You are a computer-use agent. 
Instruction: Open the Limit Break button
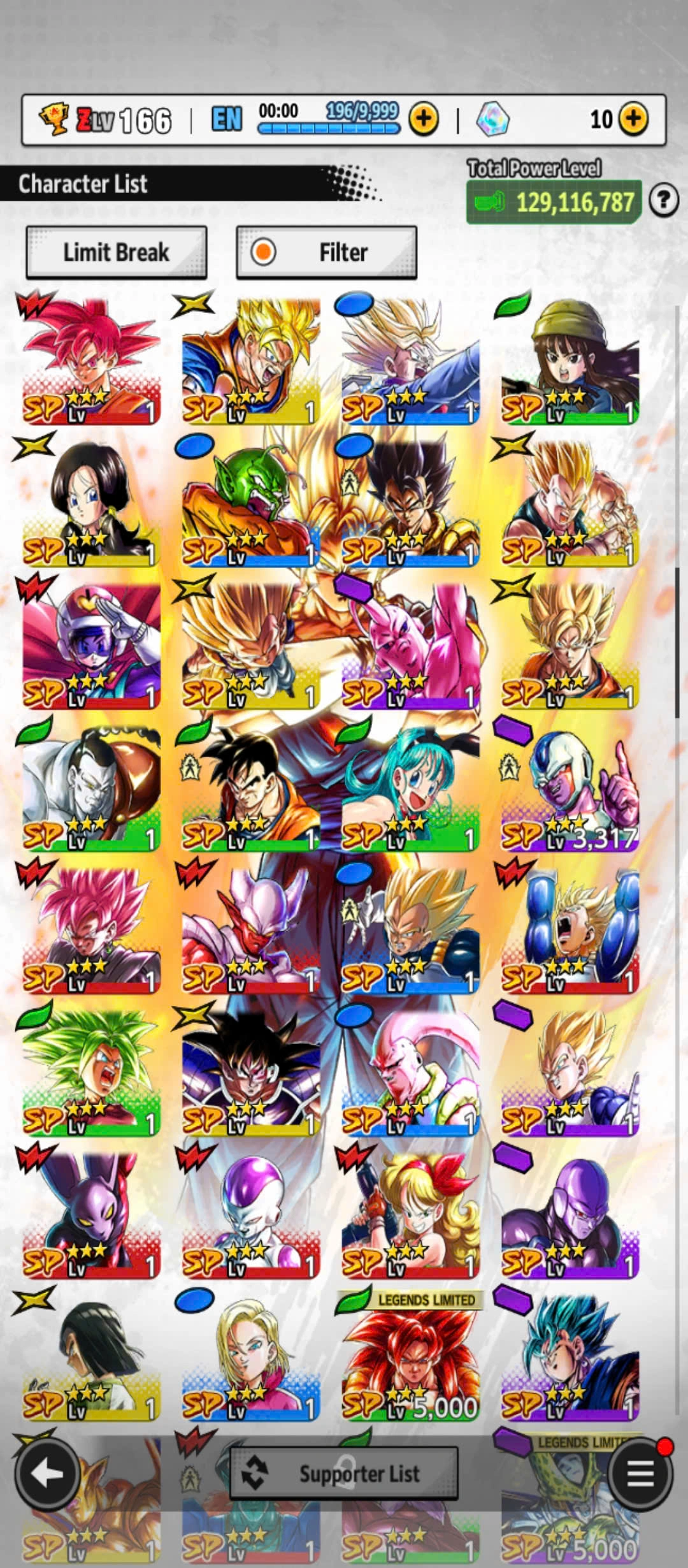pyautogui.click(x=116, y=252)
